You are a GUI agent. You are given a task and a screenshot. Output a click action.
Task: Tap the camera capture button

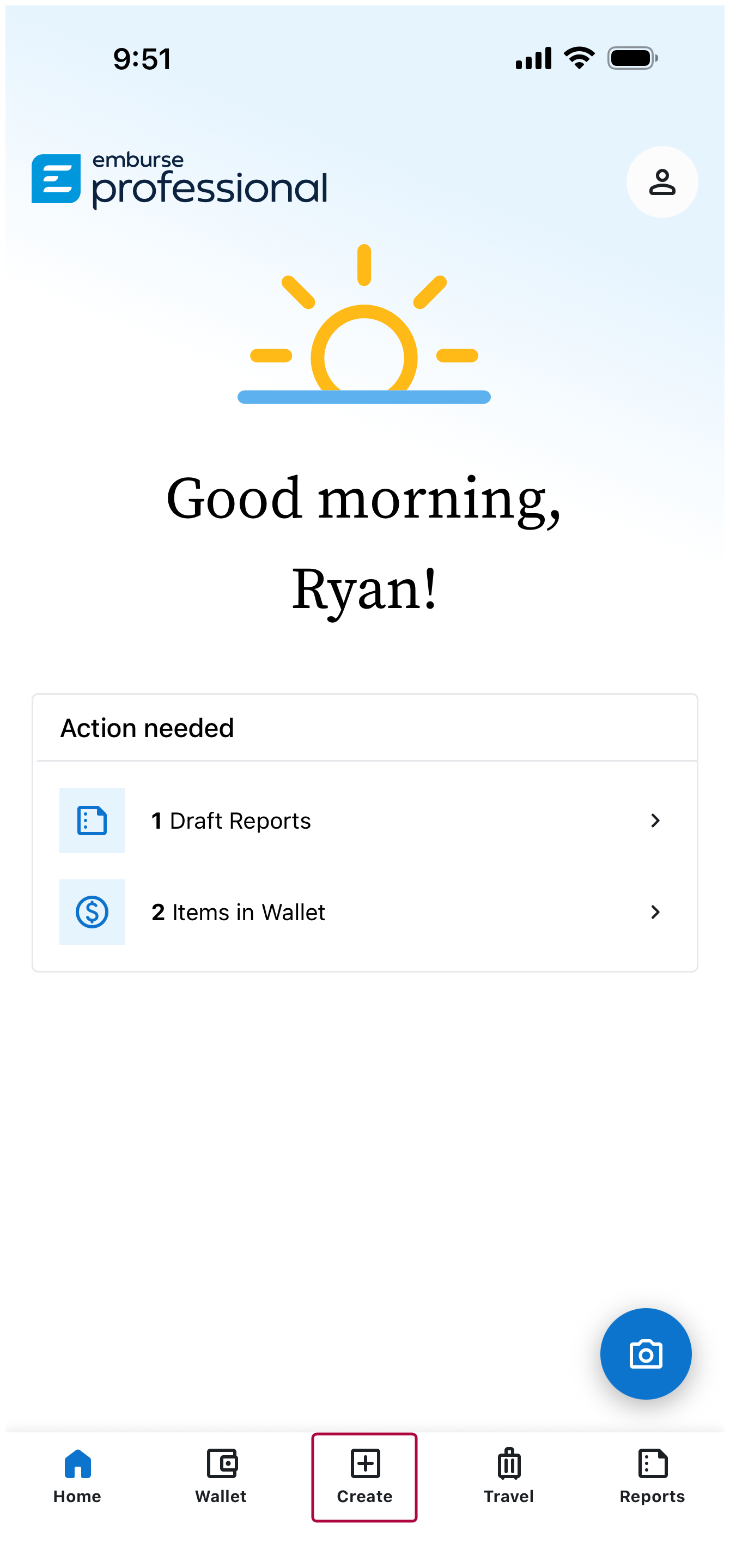646,1353
